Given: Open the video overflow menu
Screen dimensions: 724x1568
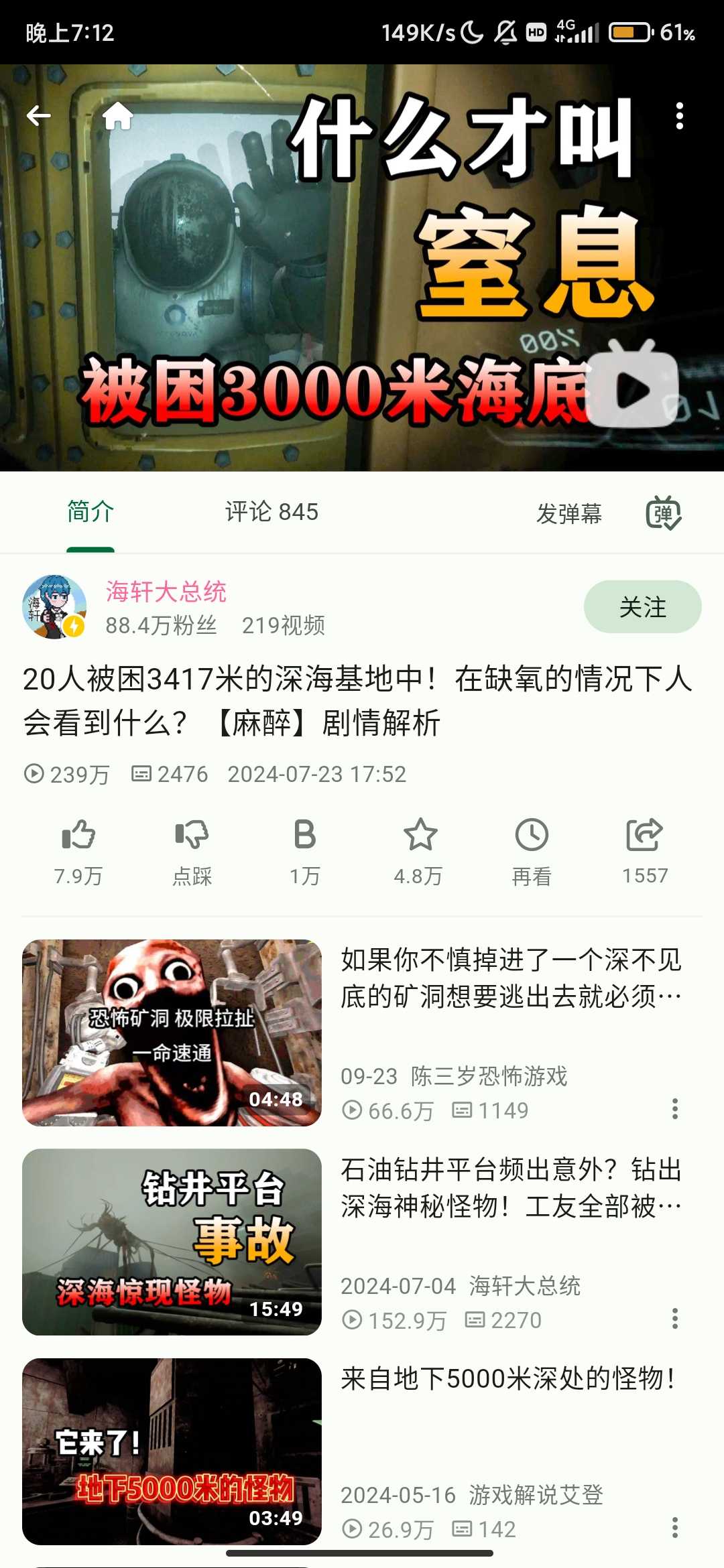Looking at the screenshot, I should coord(679,116).
